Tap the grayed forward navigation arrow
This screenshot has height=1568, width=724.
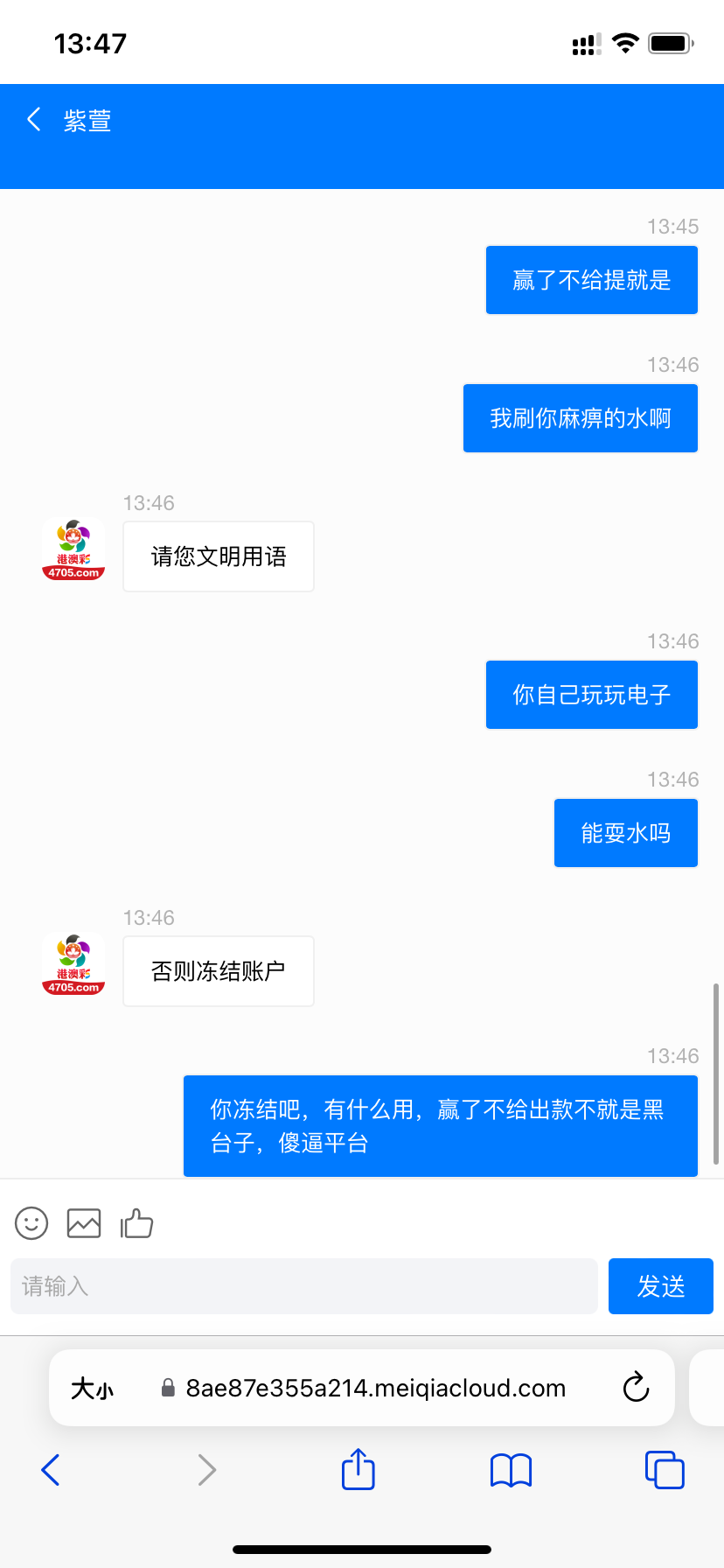click(x=206, y=1470)
